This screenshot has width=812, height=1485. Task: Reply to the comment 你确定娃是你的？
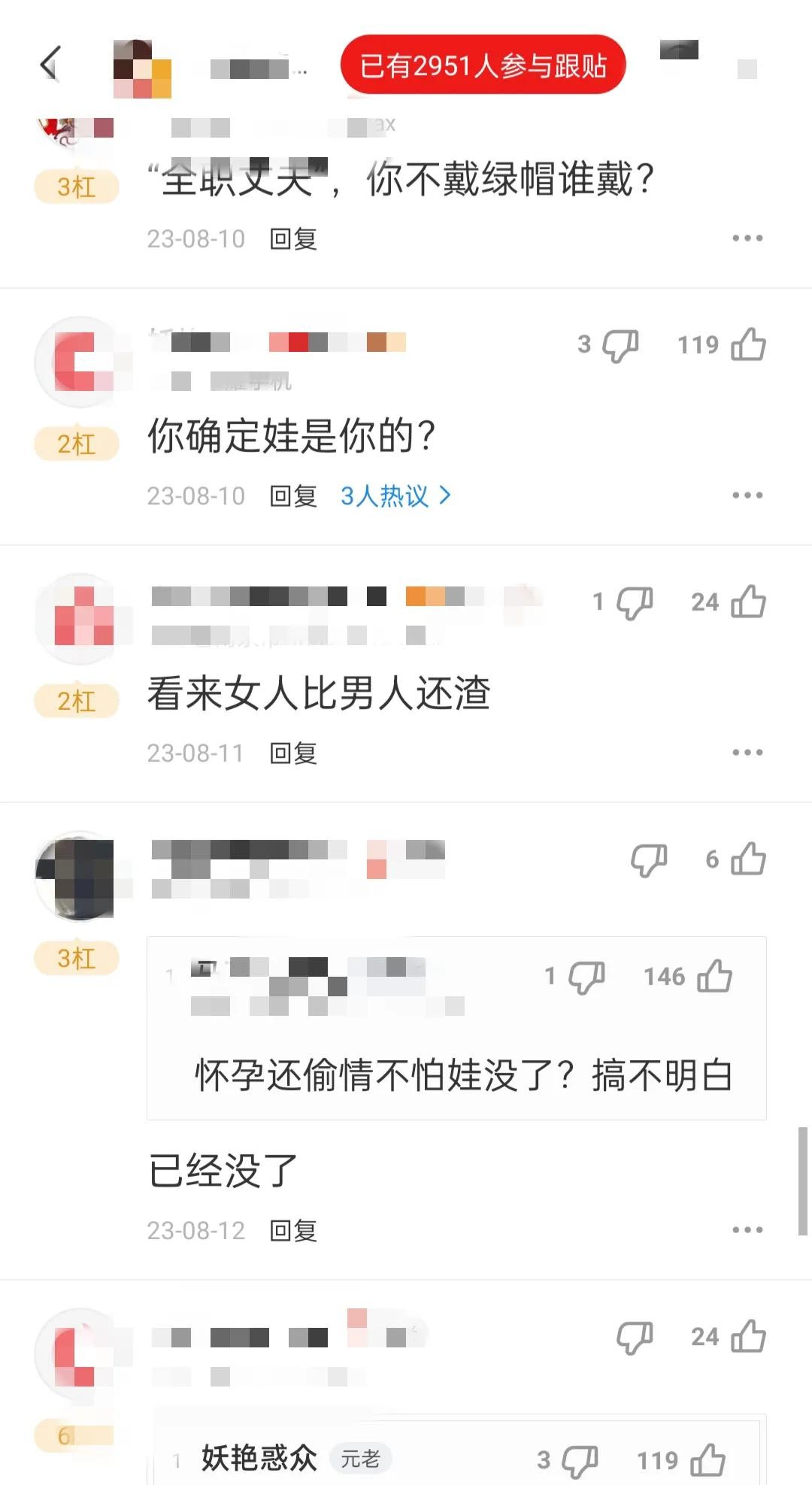pos(293,496)
